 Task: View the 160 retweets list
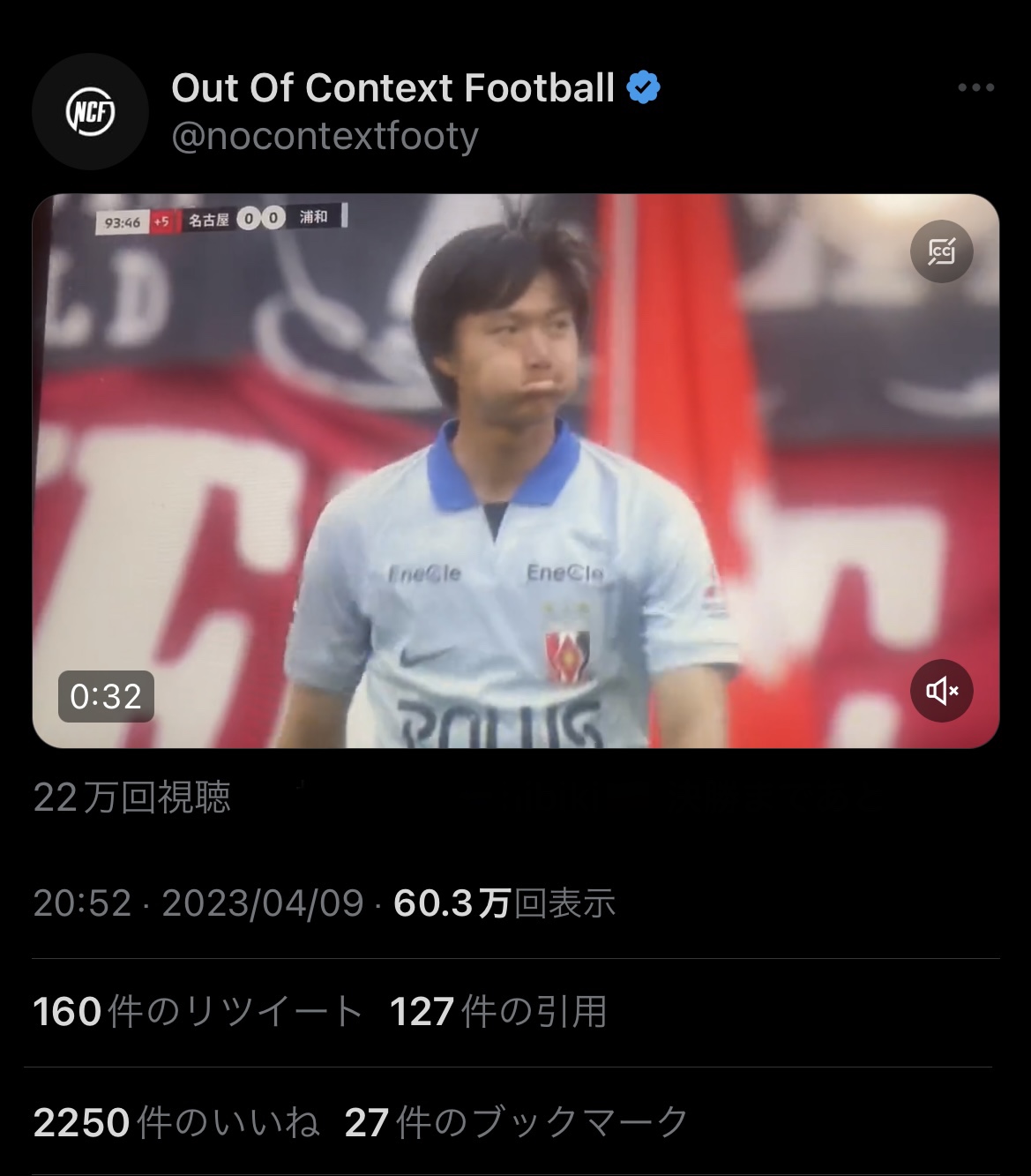click(198, 1012)
